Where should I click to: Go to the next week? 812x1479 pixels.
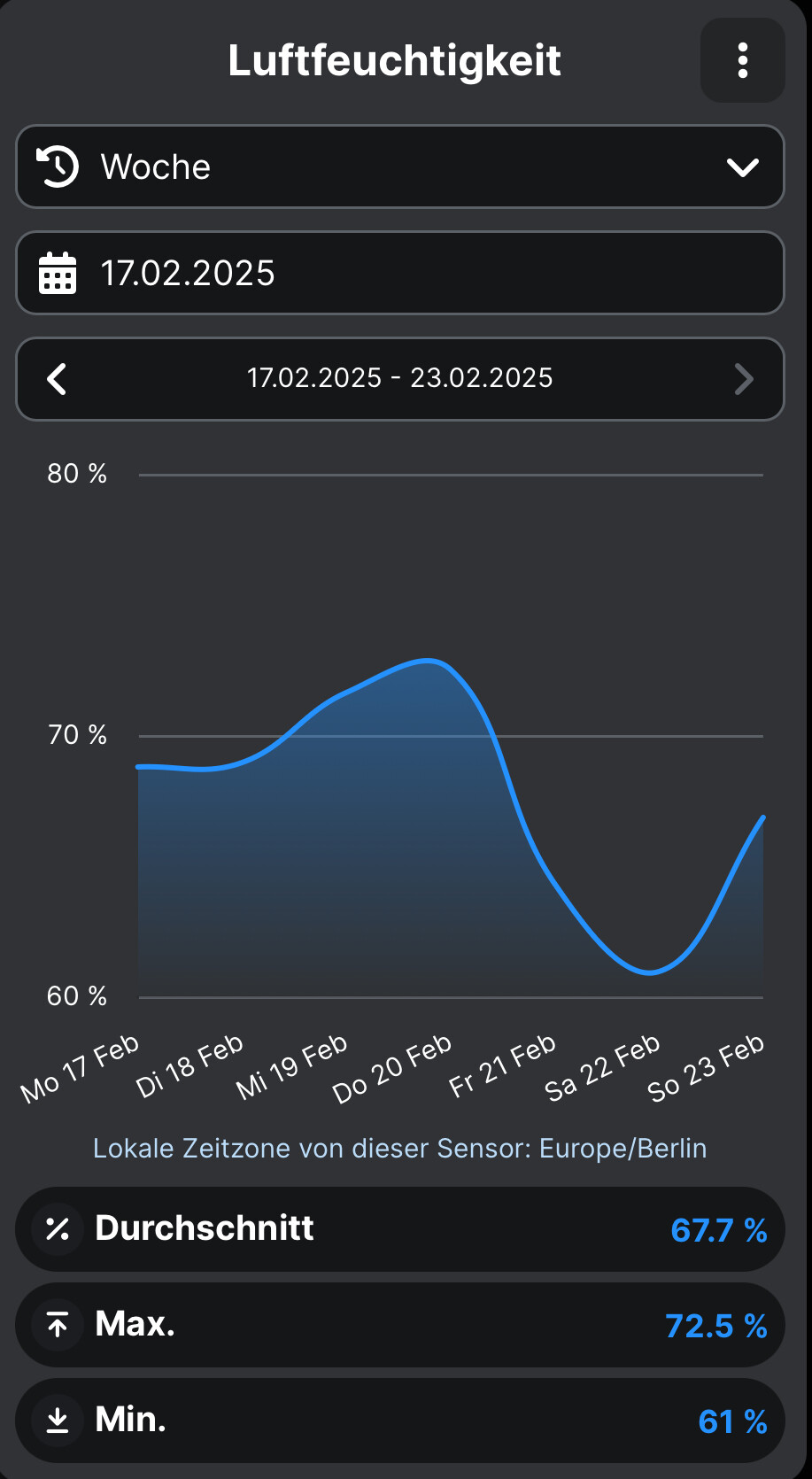coord(744,379)
